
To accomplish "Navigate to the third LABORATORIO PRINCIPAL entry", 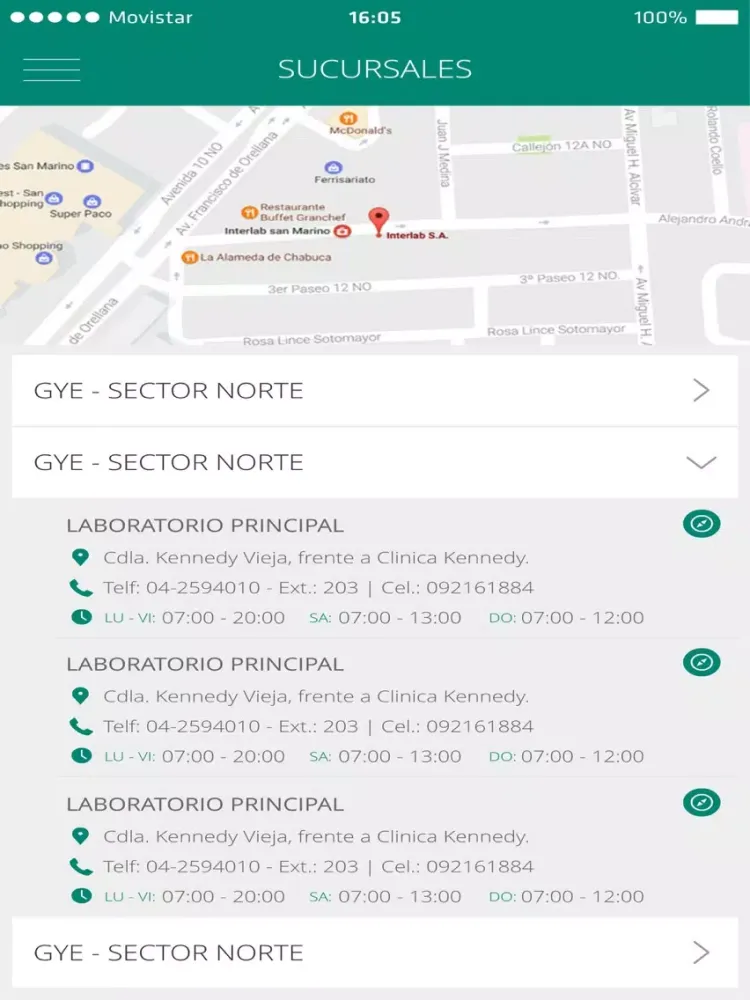I will [x=701, y=802].
